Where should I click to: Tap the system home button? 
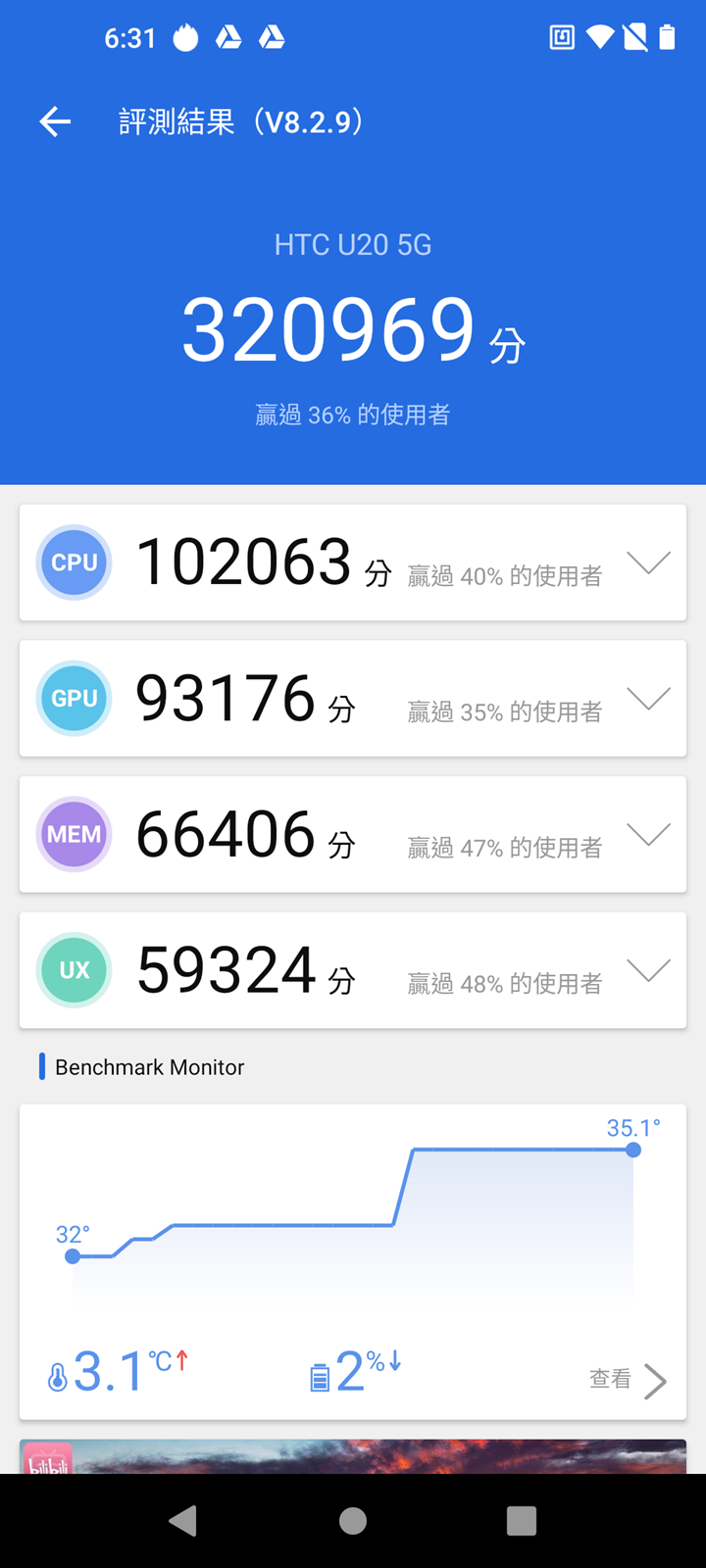(x=353, y=1520)
